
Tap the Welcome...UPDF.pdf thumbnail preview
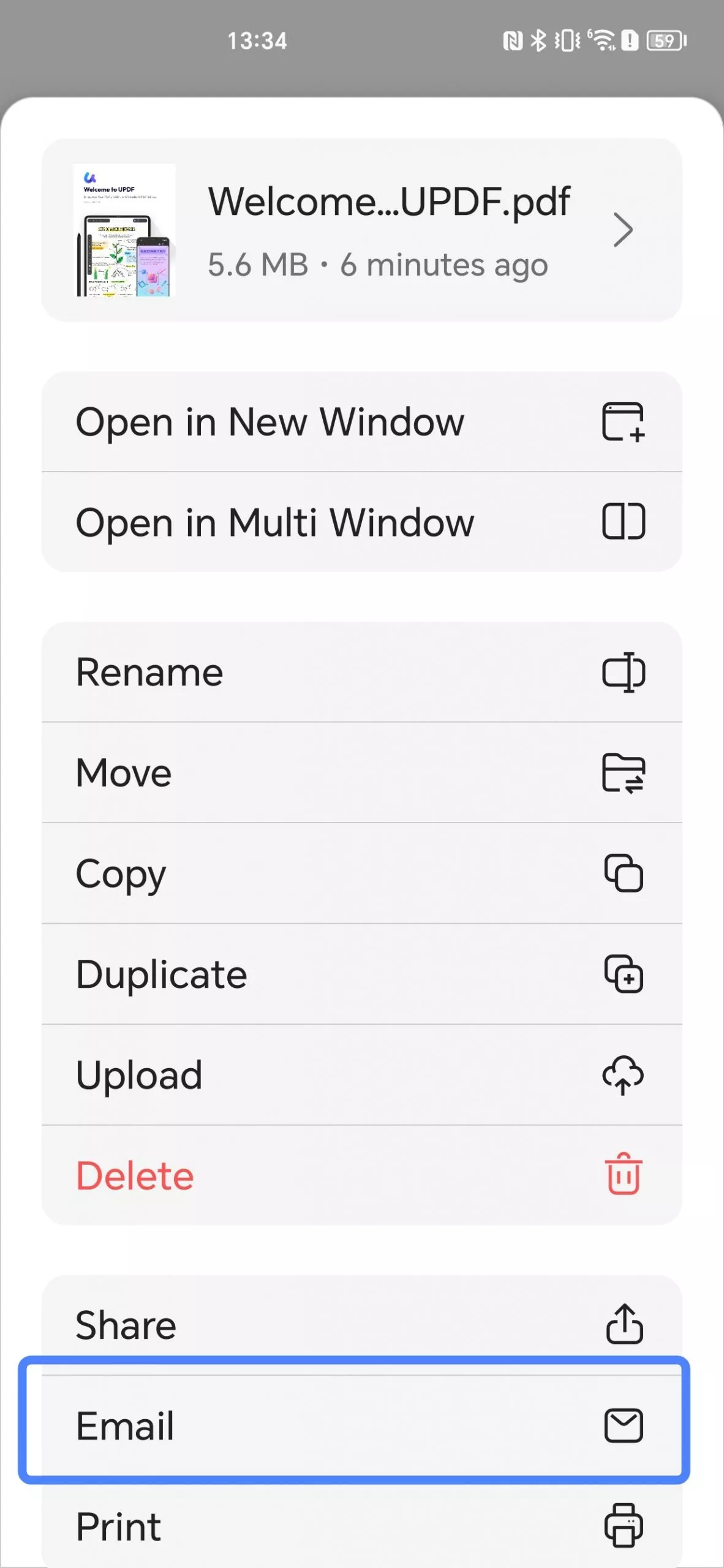tap(124, 229)
